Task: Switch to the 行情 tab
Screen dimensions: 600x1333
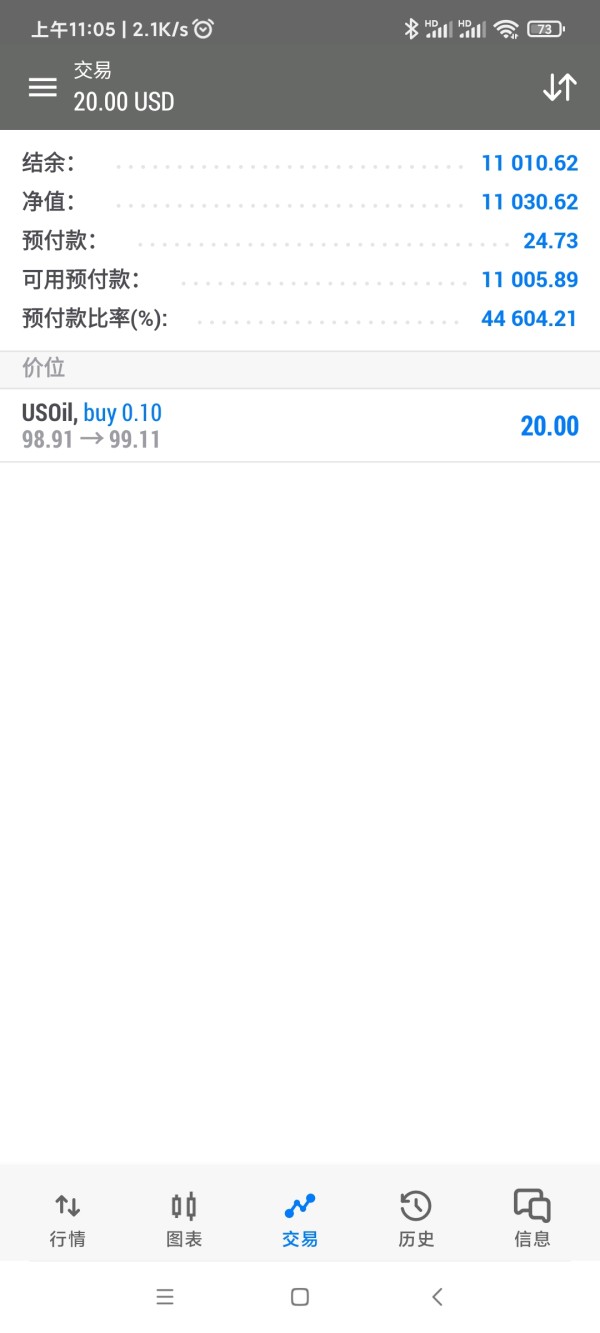Action: point(68,1218)
